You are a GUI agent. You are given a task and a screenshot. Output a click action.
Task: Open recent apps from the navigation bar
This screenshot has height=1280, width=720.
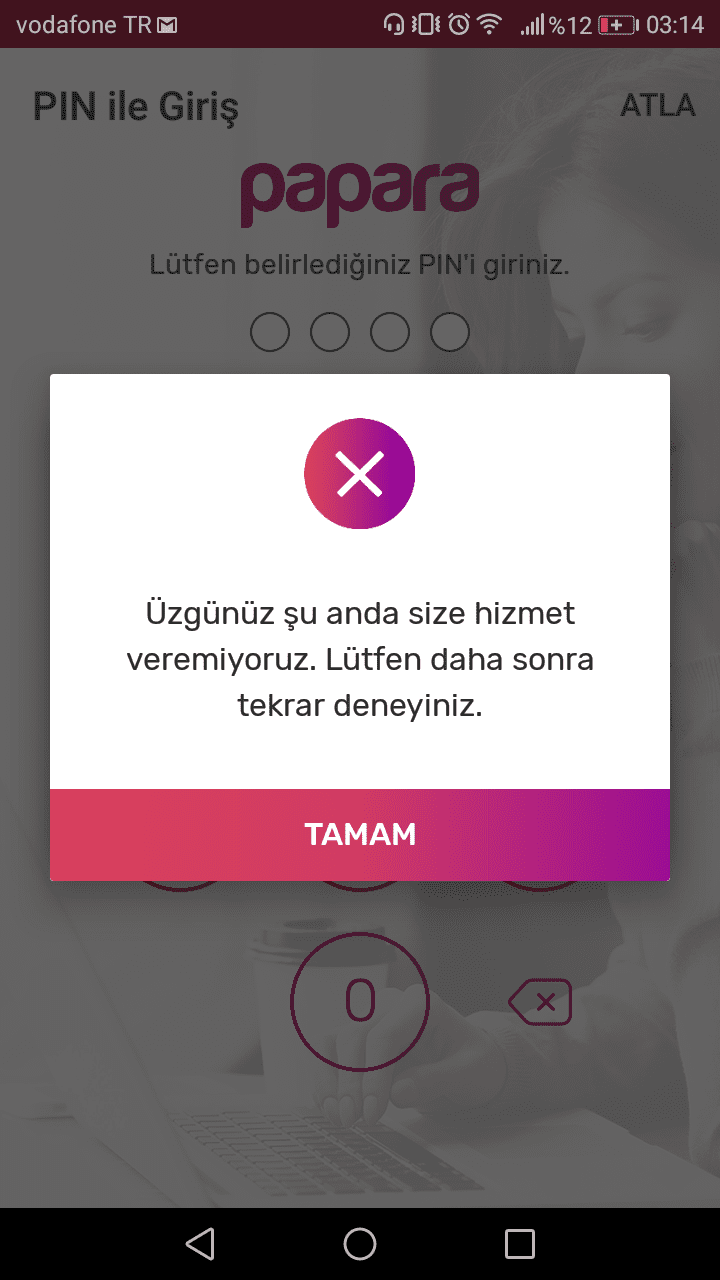(520, 1244)
